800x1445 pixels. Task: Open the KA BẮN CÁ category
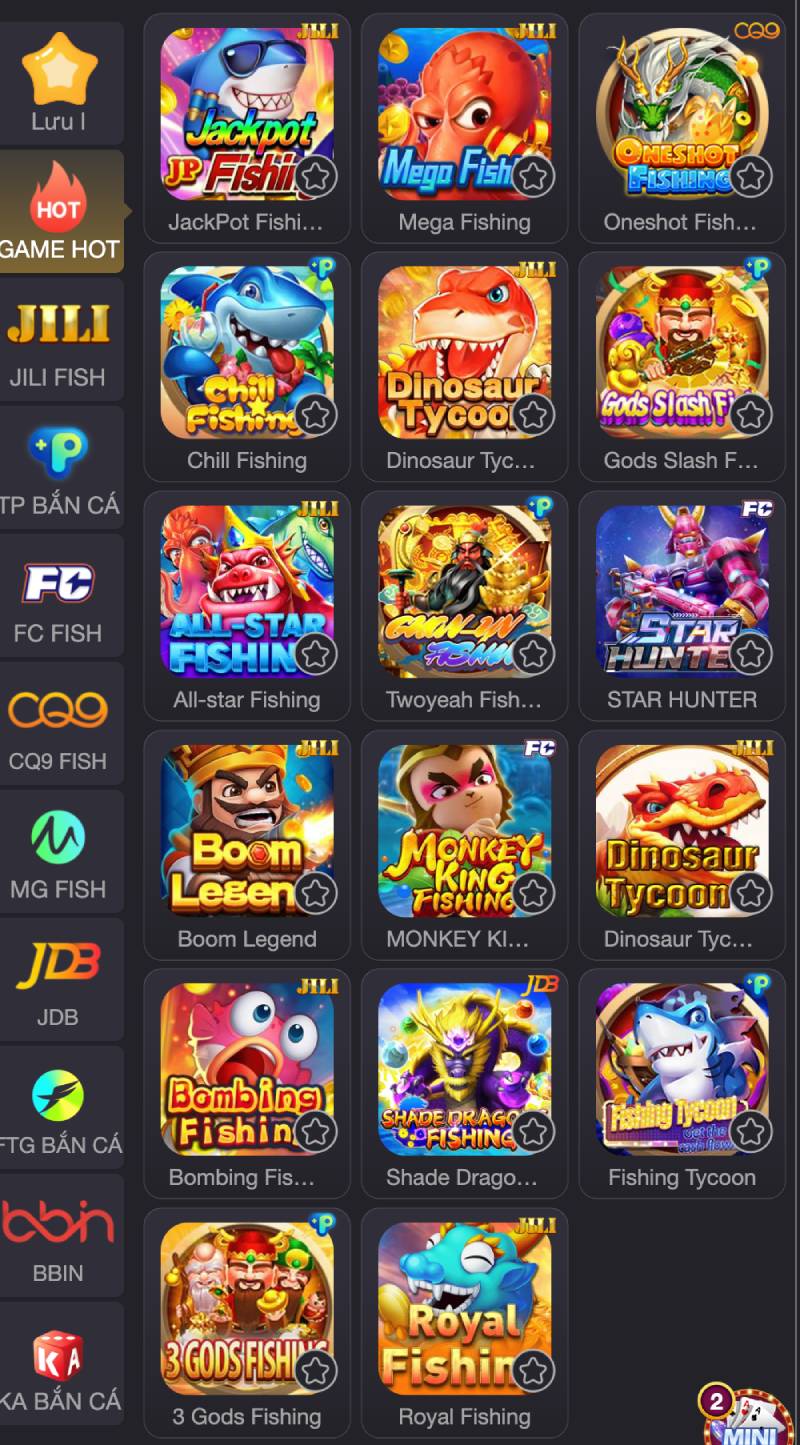point(58,1364)
